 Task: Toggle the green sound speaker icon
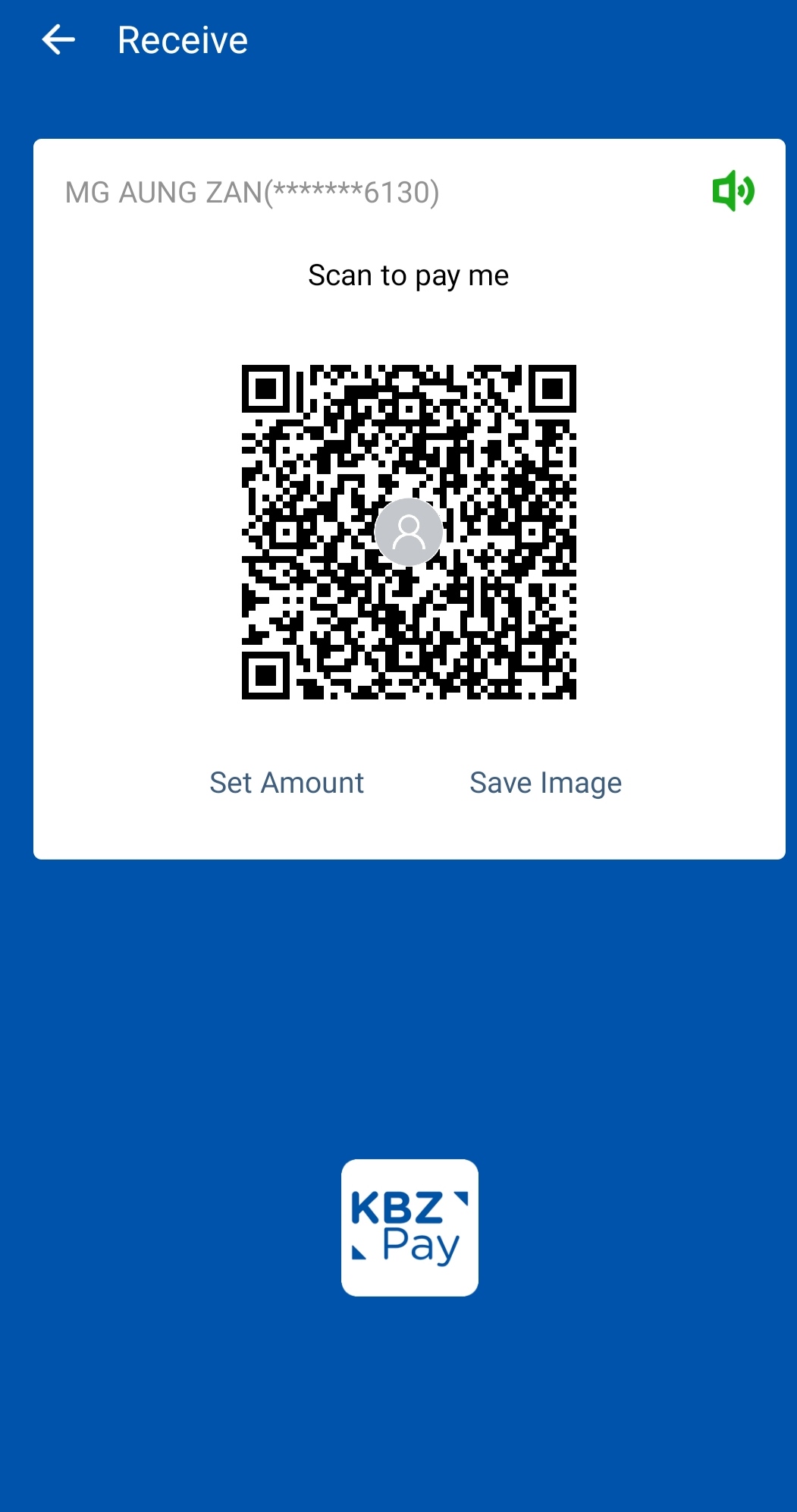[733, 190]
